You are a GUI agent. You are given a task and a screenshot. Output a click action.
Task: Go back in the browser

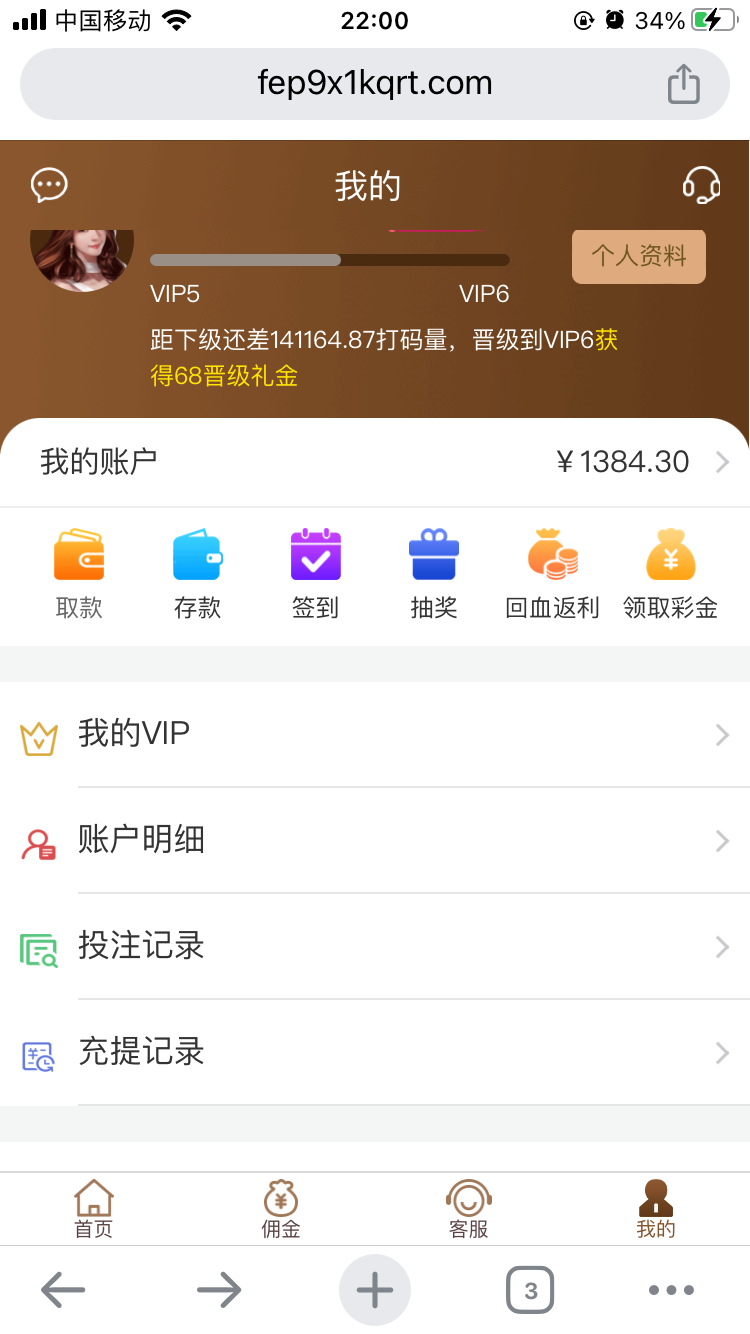click(x=63, y=1290)
